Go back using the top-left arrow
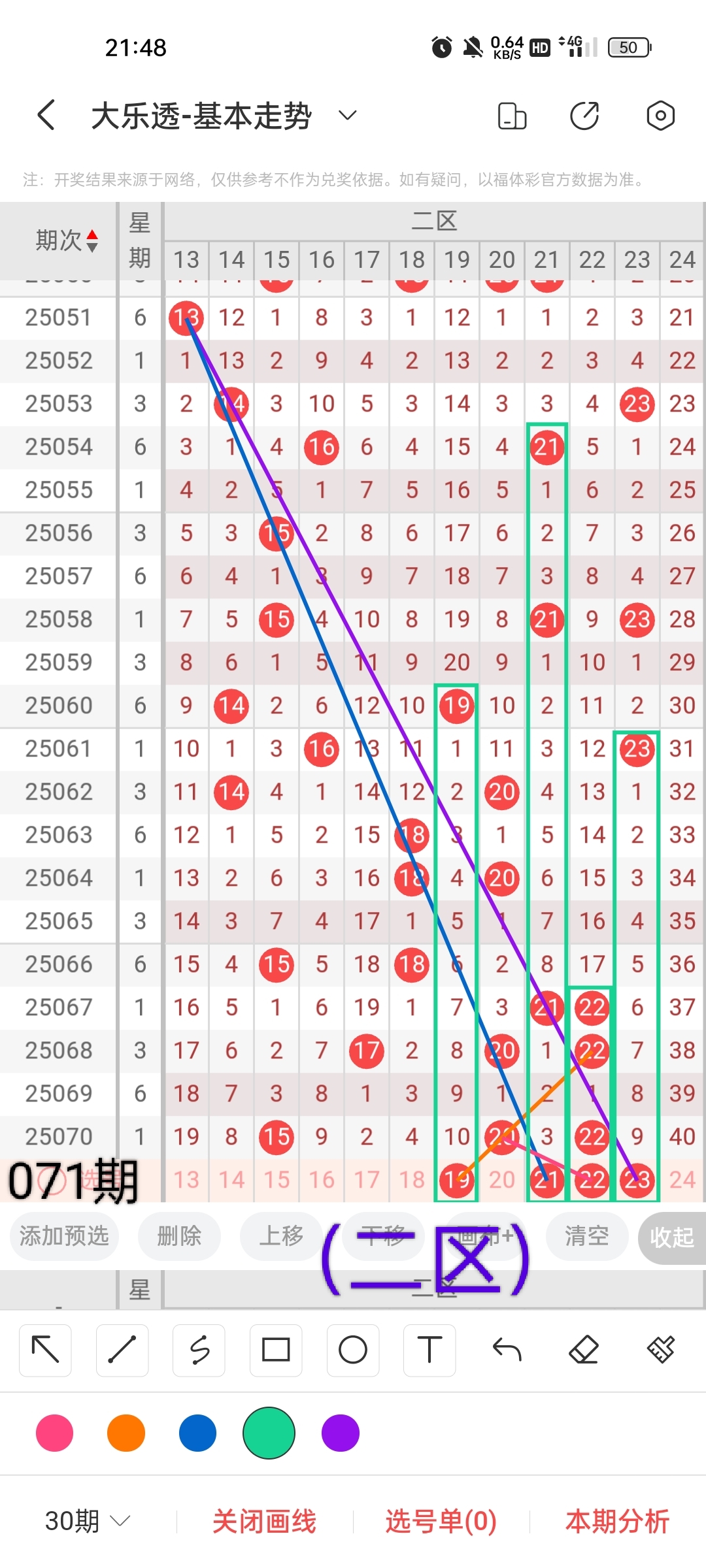 click(x=46, y=116)
